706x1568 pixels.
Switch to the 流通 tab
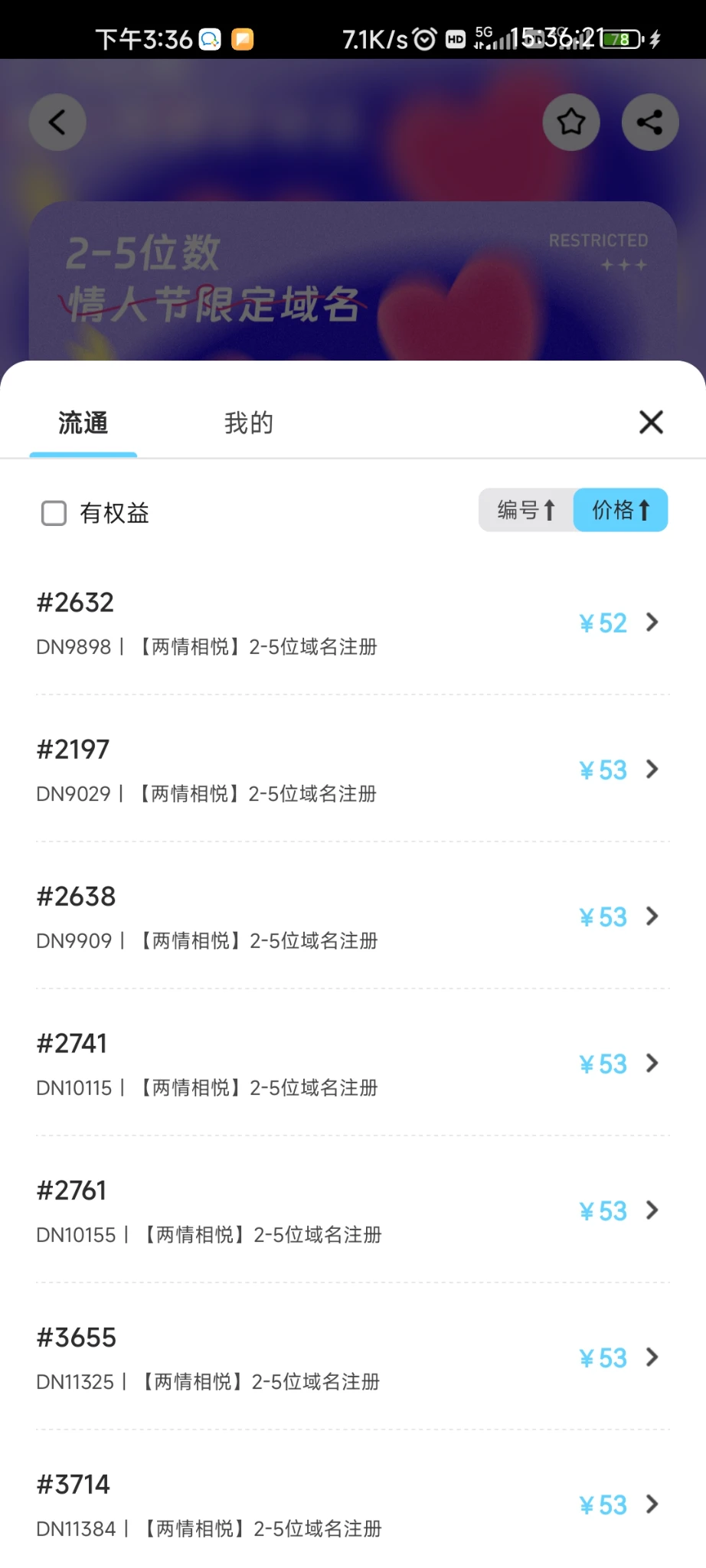pyautogui.click(x=83, y=423)
